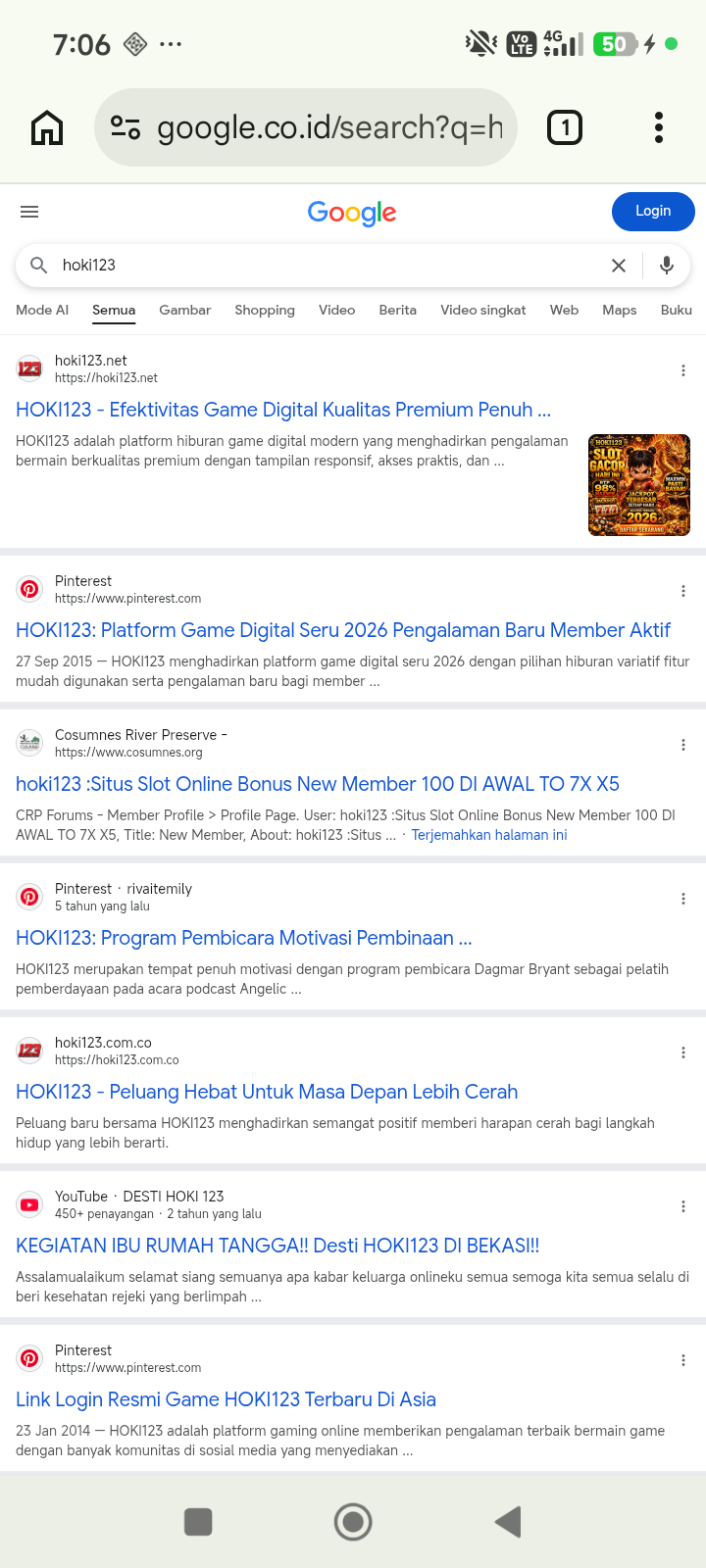Open Chrome's three-dot overflow menu
Screen dimensions: 706x1568
(659, 127)
